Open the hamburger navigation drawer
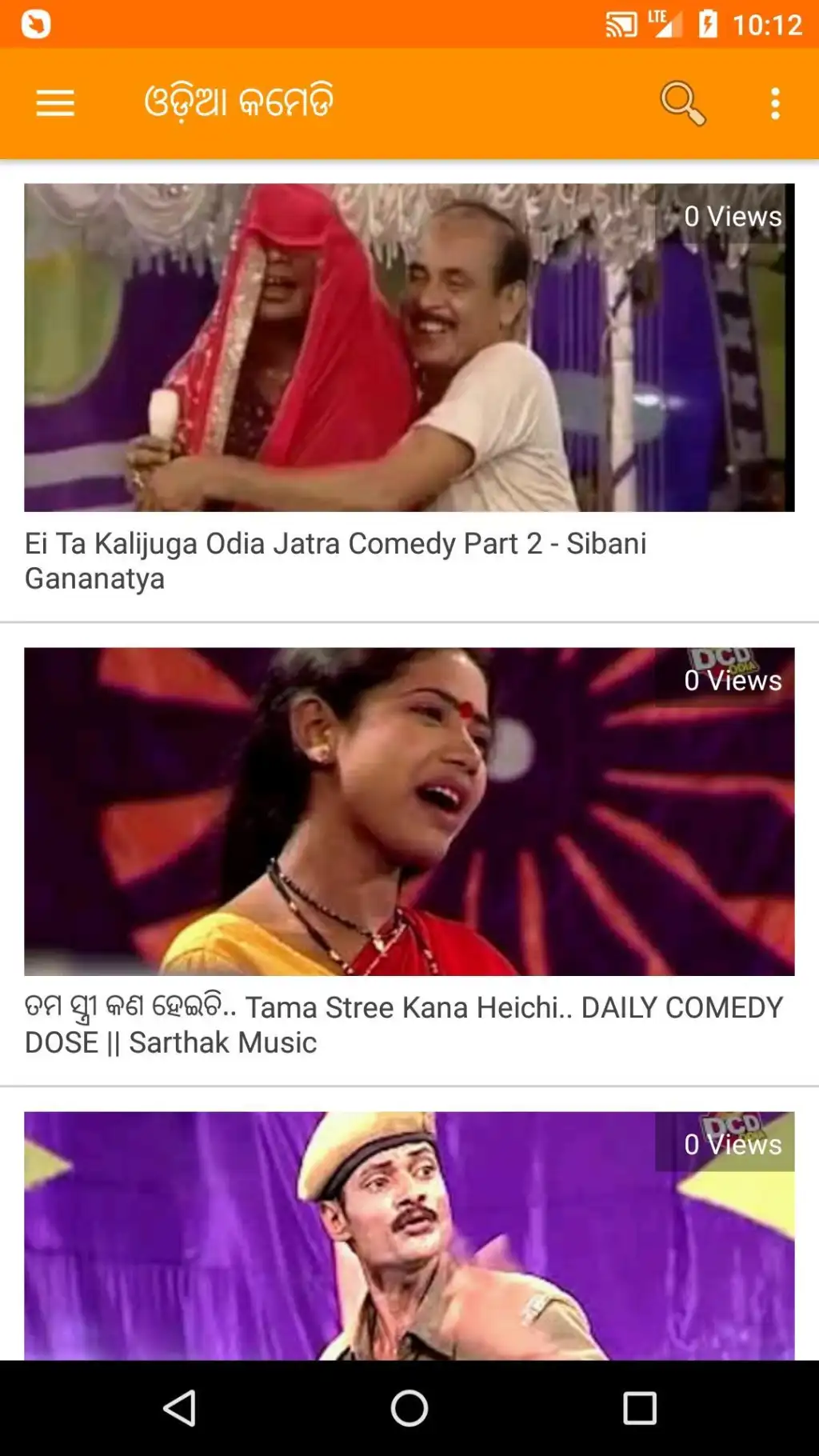This screenshot has width=819, height=1456. point(55,103)
